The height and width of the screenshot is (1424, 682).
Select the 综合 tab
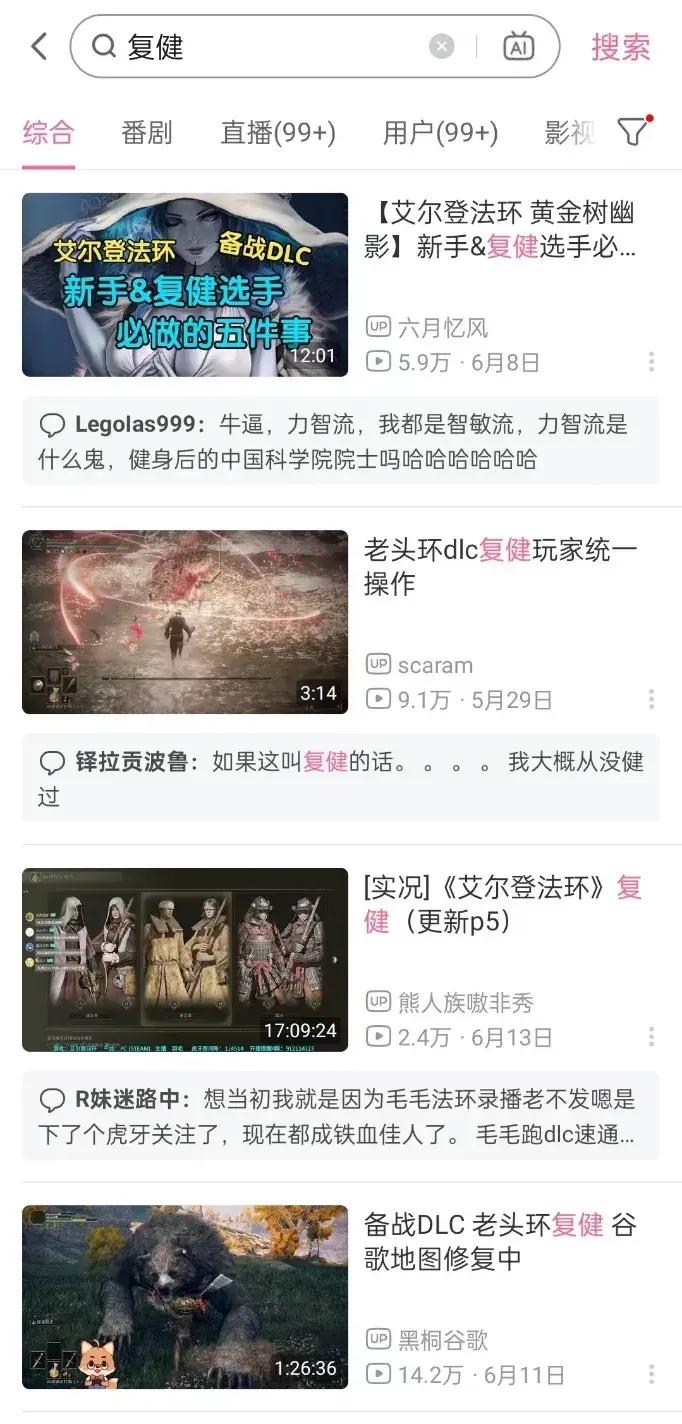[48, 132]
